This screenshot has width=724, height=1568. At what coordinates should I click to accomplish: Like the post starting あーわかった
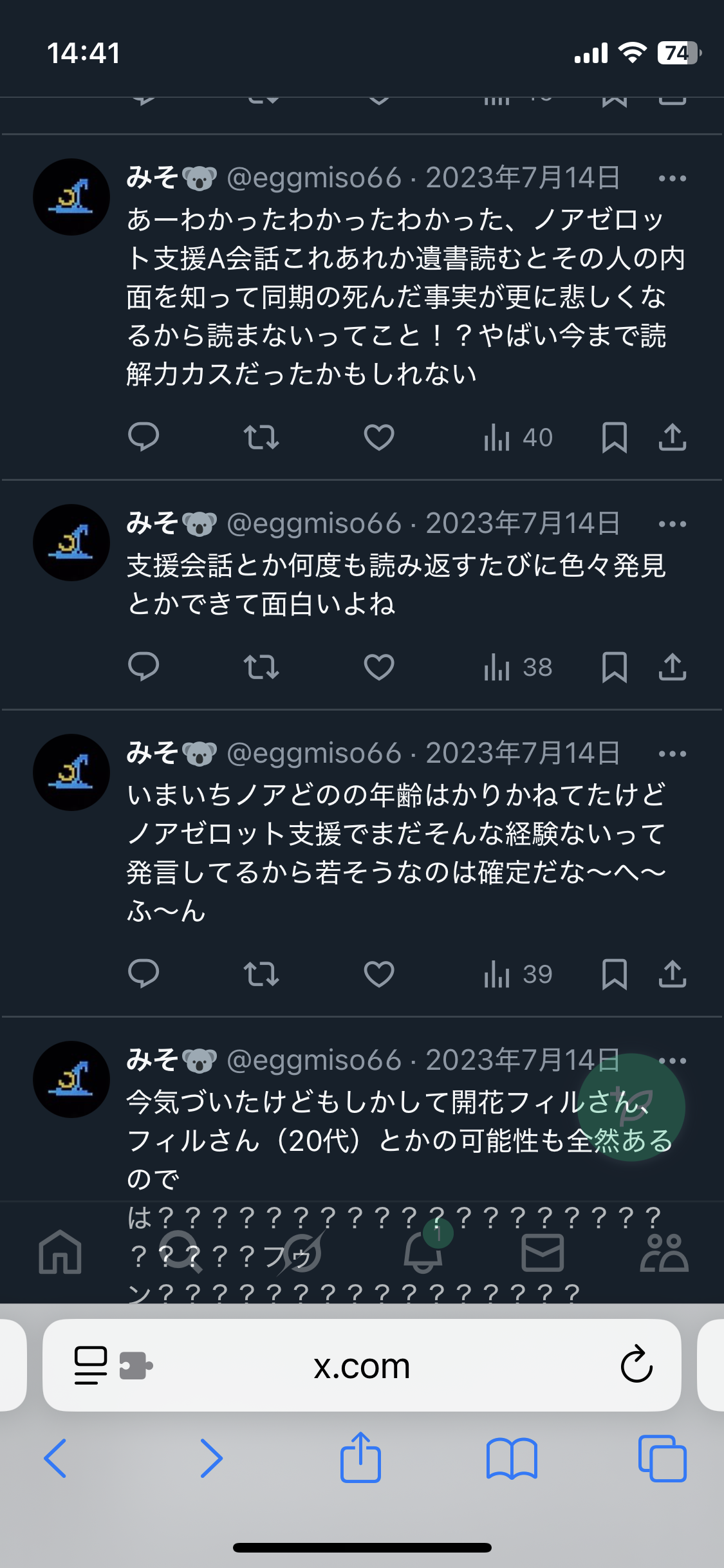pos(378,438)
